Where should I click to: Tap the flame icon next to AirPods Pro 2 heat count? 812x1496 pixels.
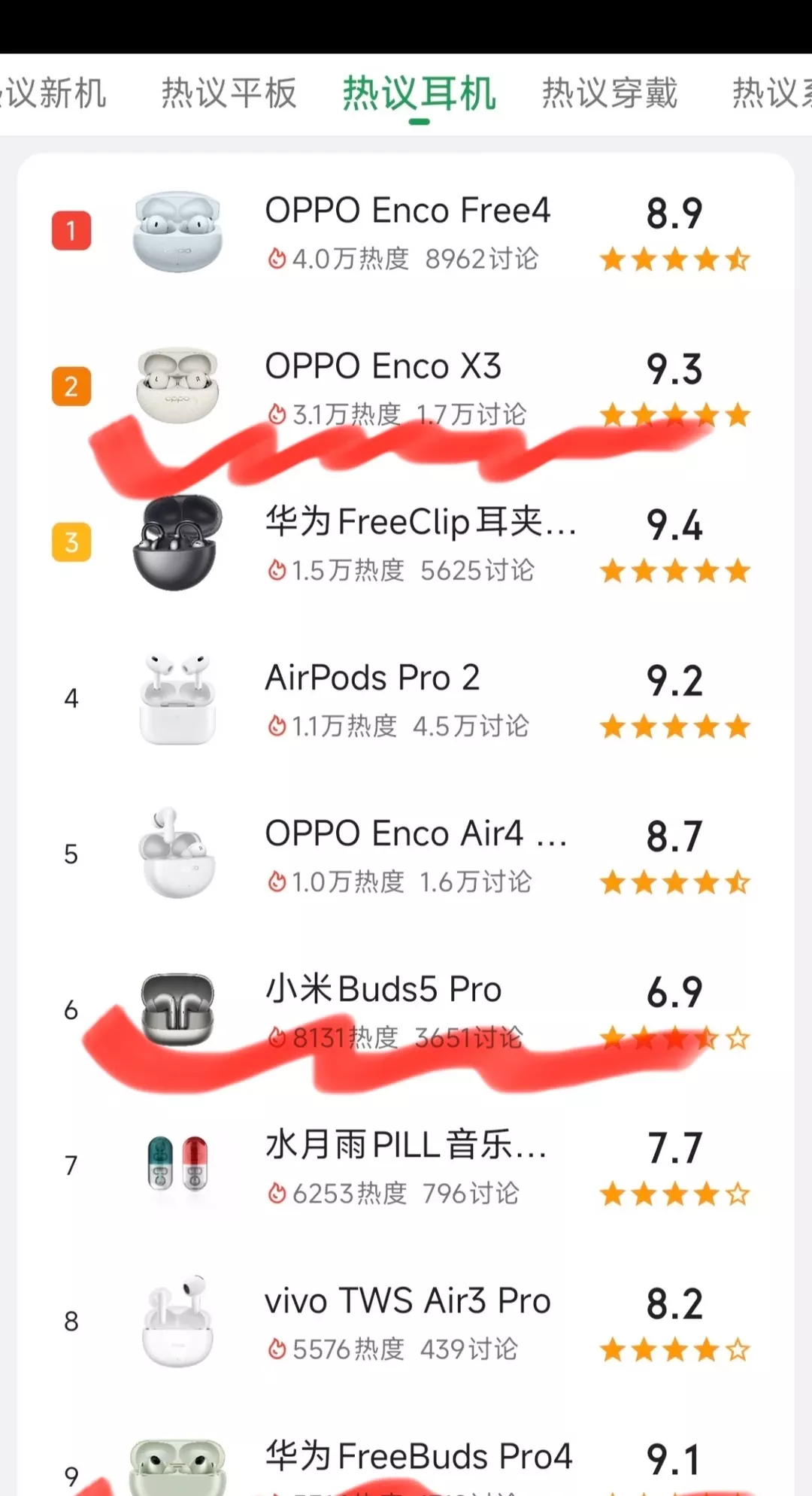277,726
